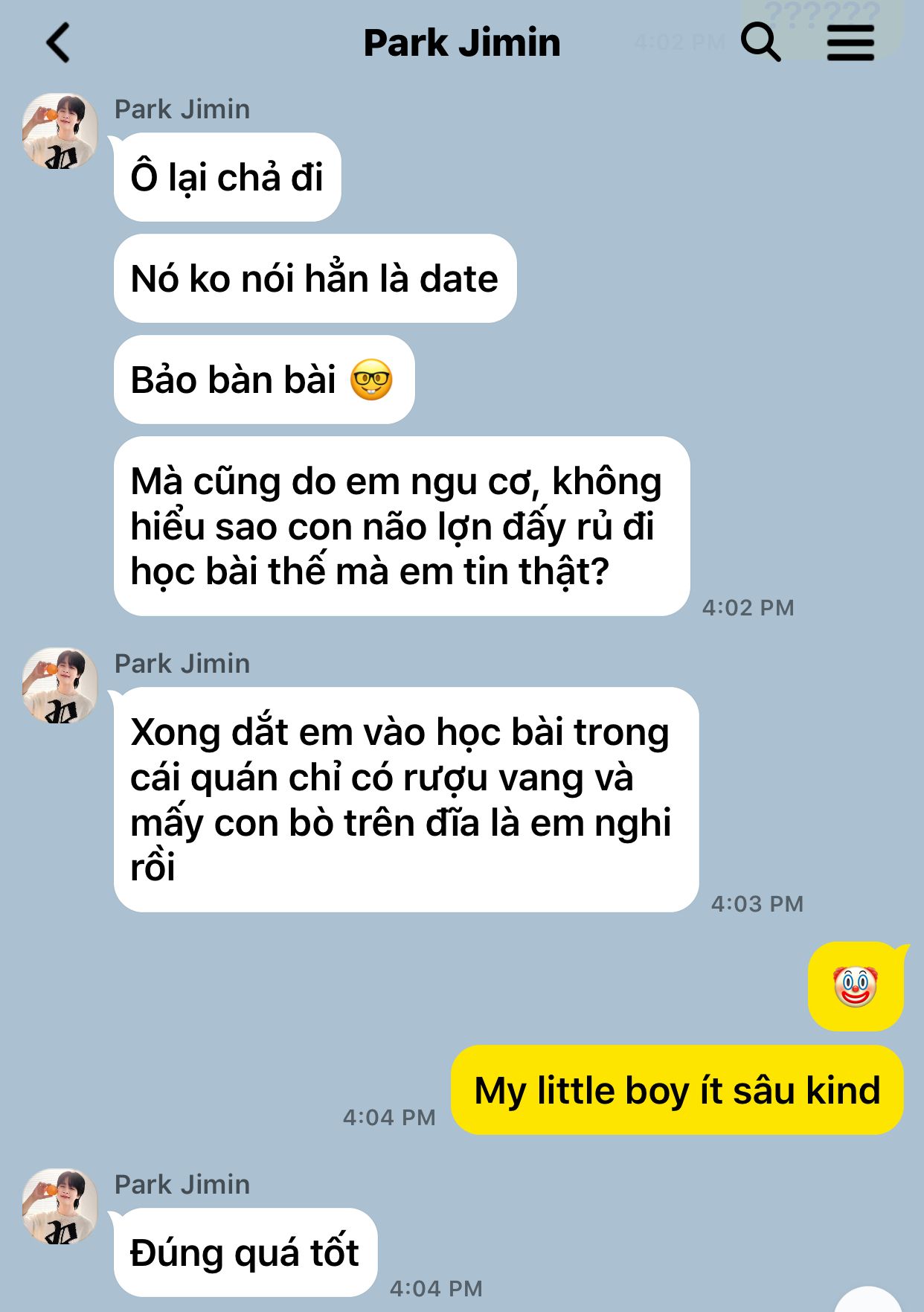View profile photo next to "Xong dắt em" message
Viewport: 924px width, 1312px height.
[x=60, y=685]
